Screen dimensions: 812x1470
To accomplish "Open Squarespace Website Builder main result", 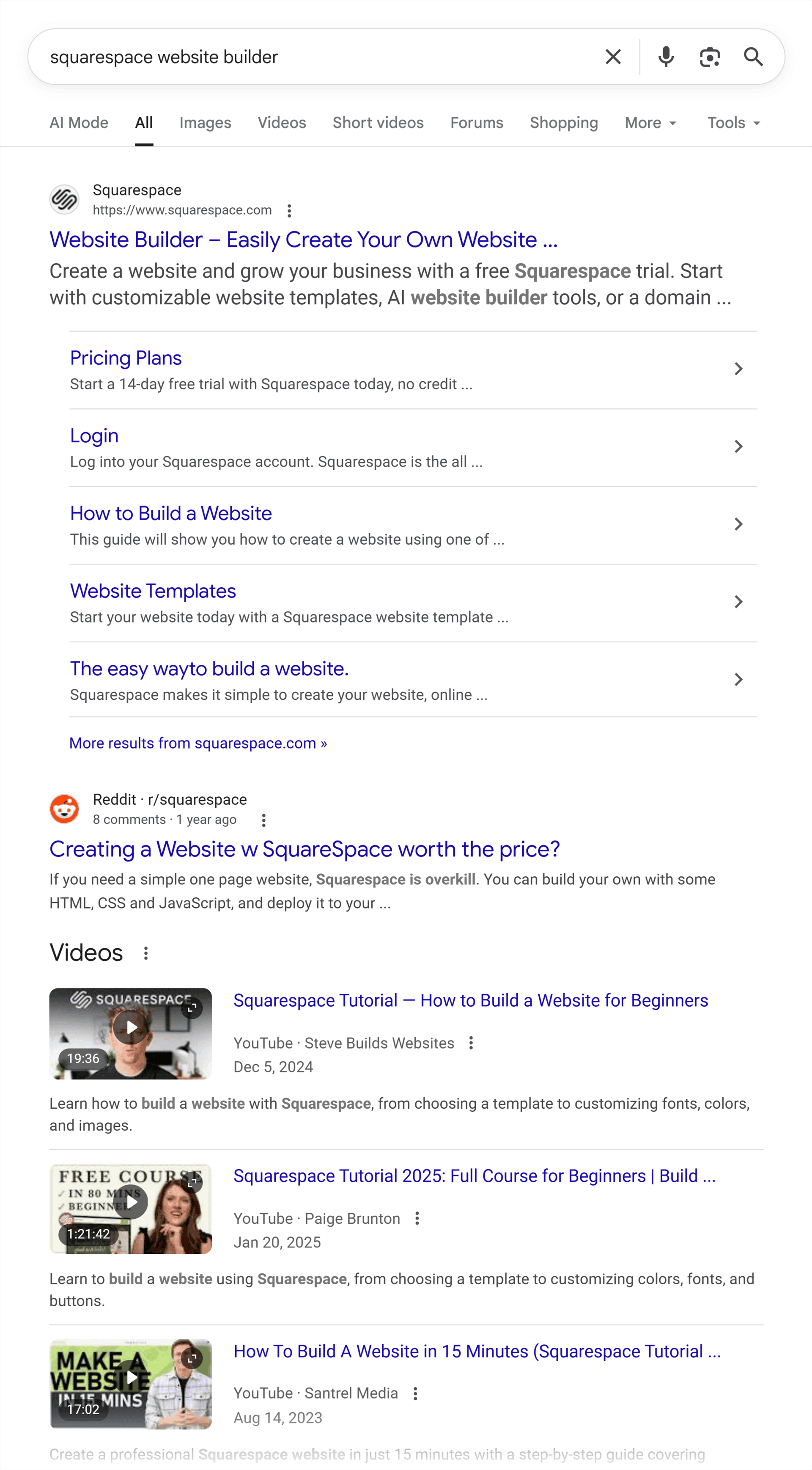I will click(x=303, y=239).
